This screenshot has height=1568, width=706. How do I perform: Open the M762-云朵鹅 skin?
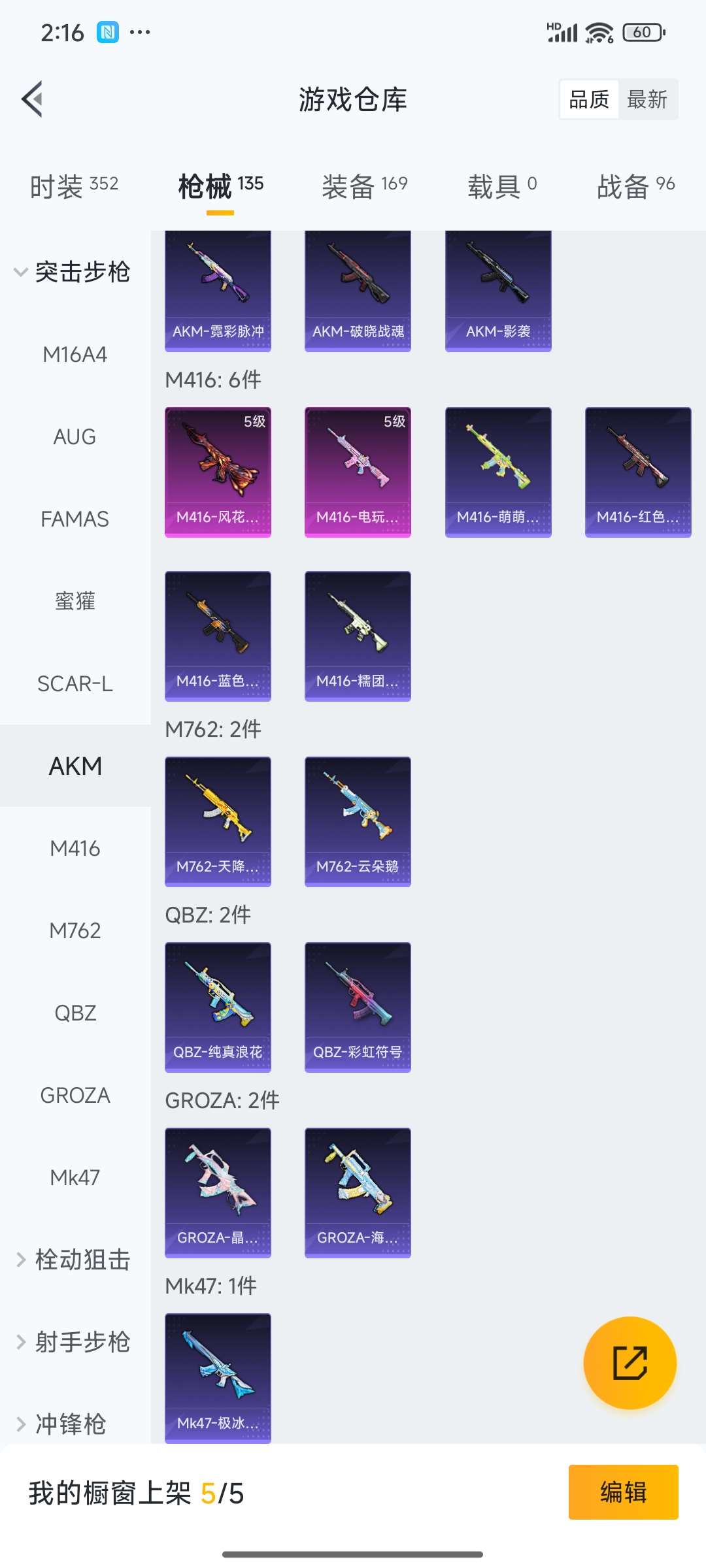point(358,821)
